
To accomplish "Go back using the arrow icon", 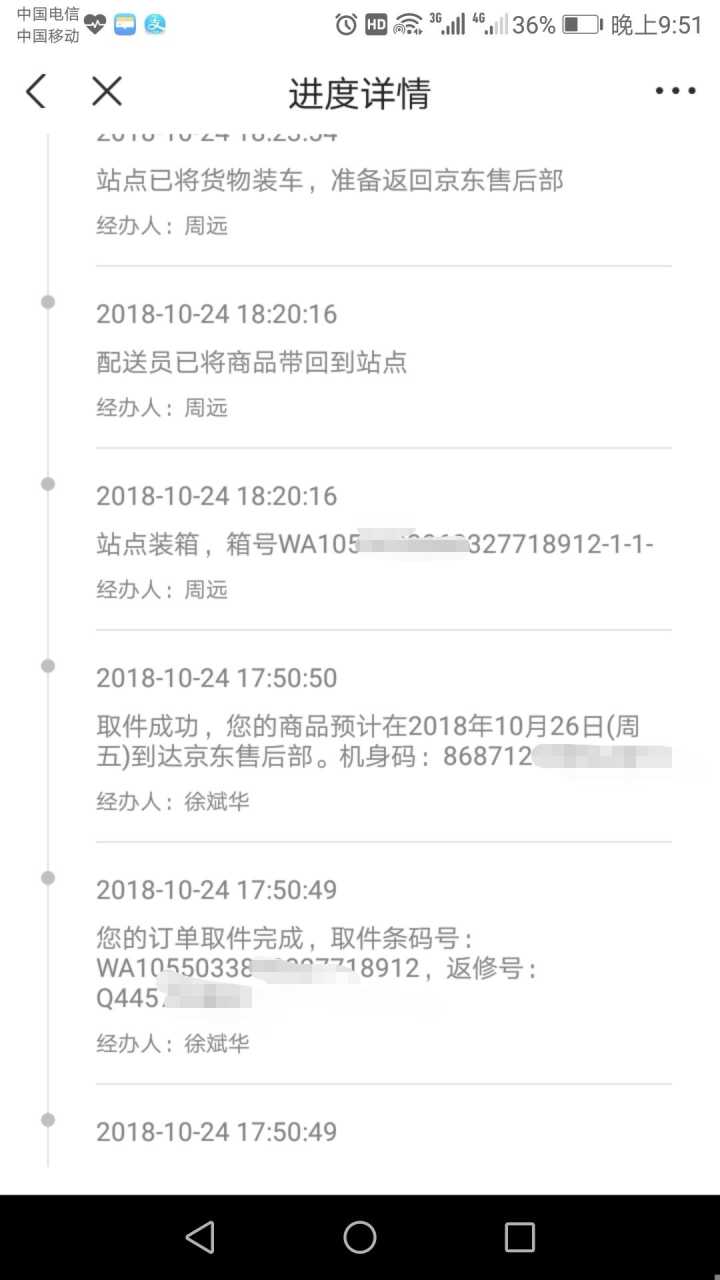I will point(36,92).
